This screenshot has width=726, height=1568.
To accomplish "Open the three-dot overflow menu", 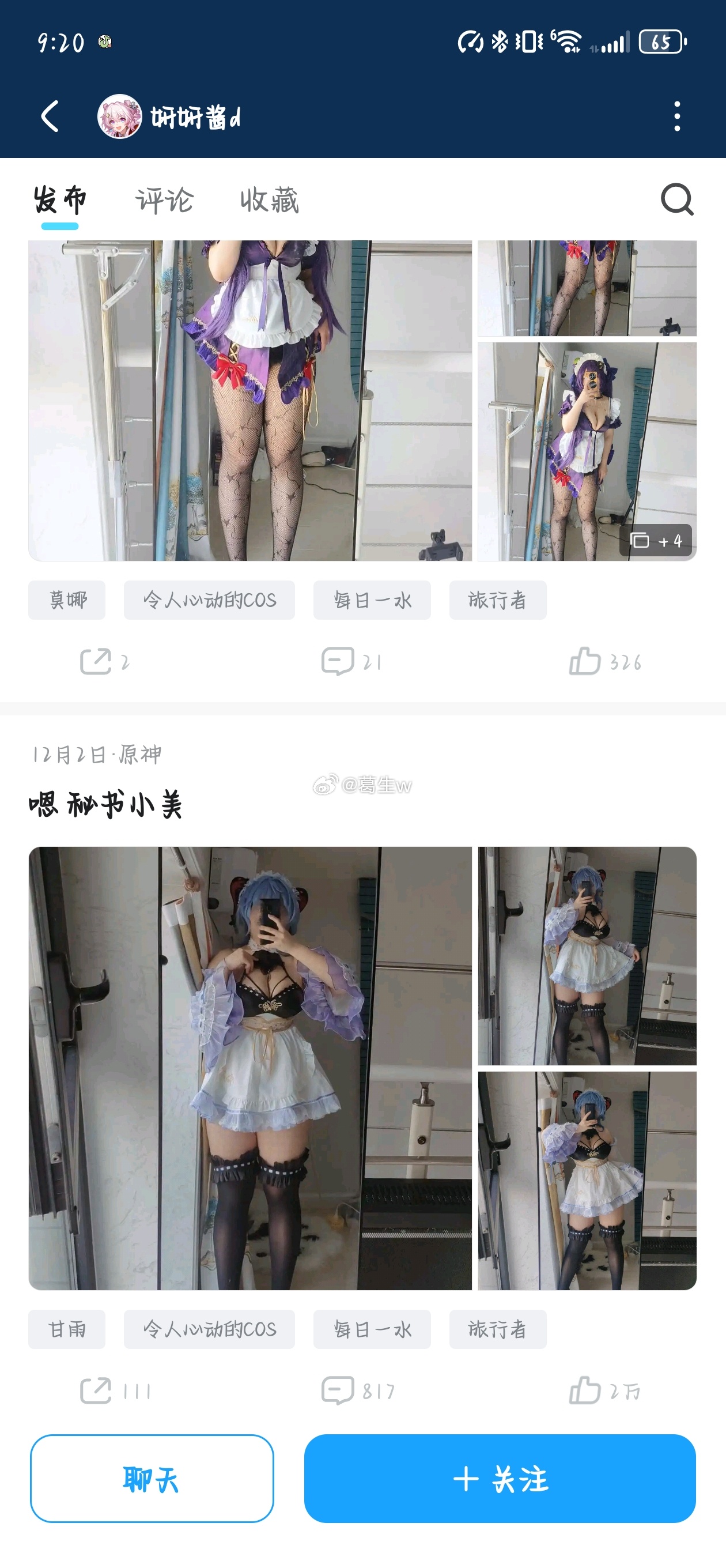I will coord(676,116).
